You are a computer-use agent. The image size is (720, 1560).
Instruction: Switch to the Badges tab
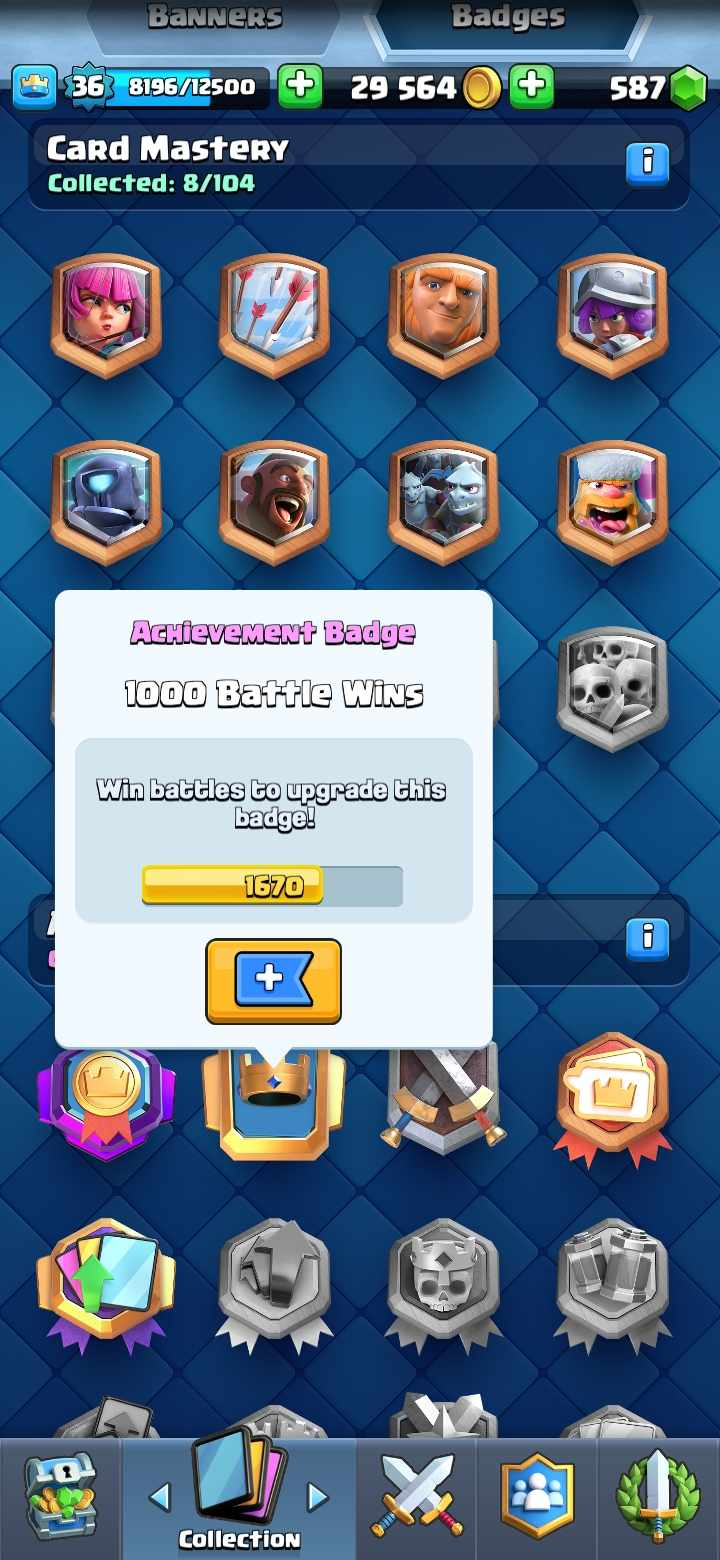pyautogui.click(x=508, y=17)
